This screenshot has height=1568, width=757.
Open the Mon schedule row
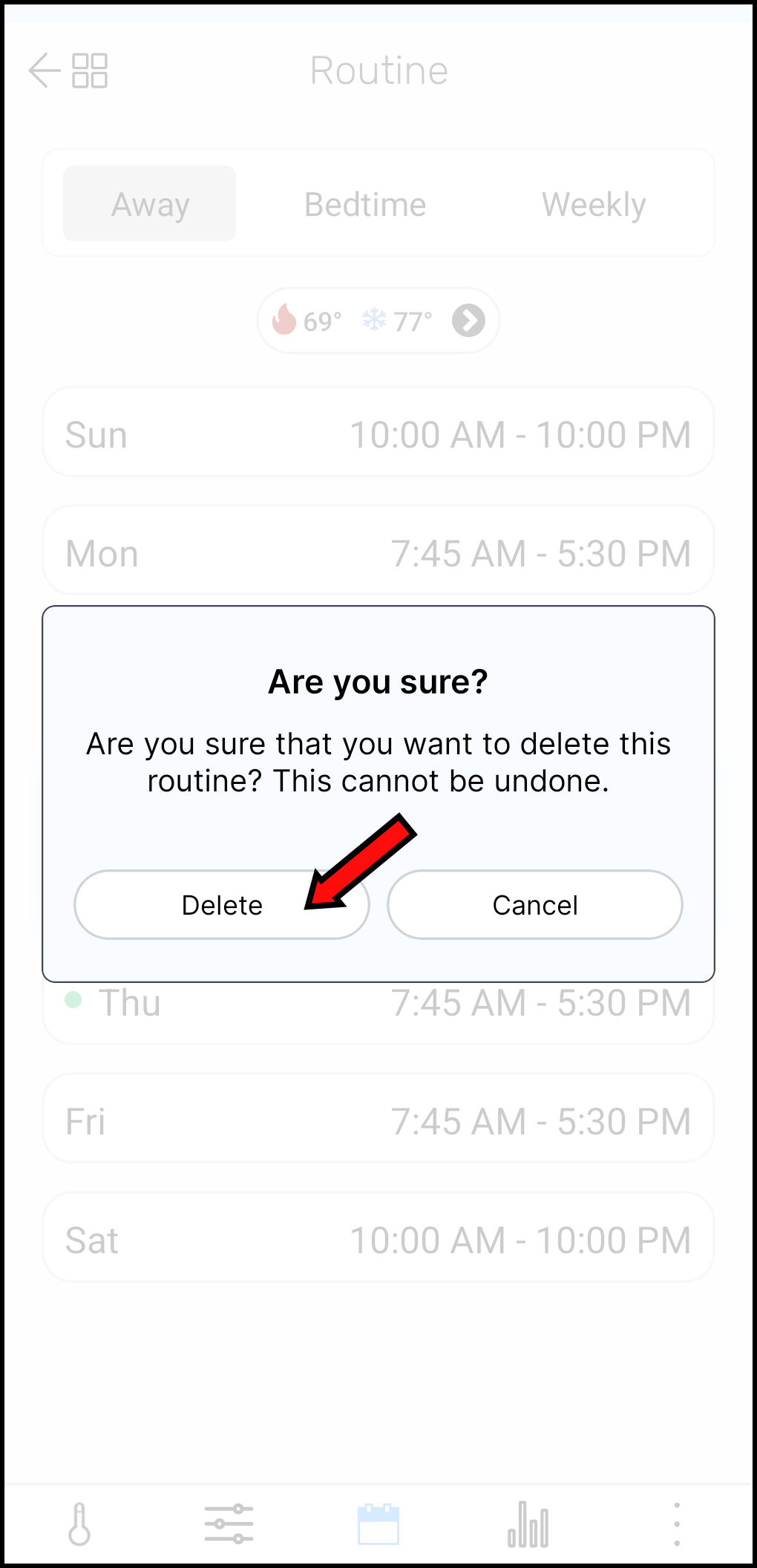tap(378, 553)
